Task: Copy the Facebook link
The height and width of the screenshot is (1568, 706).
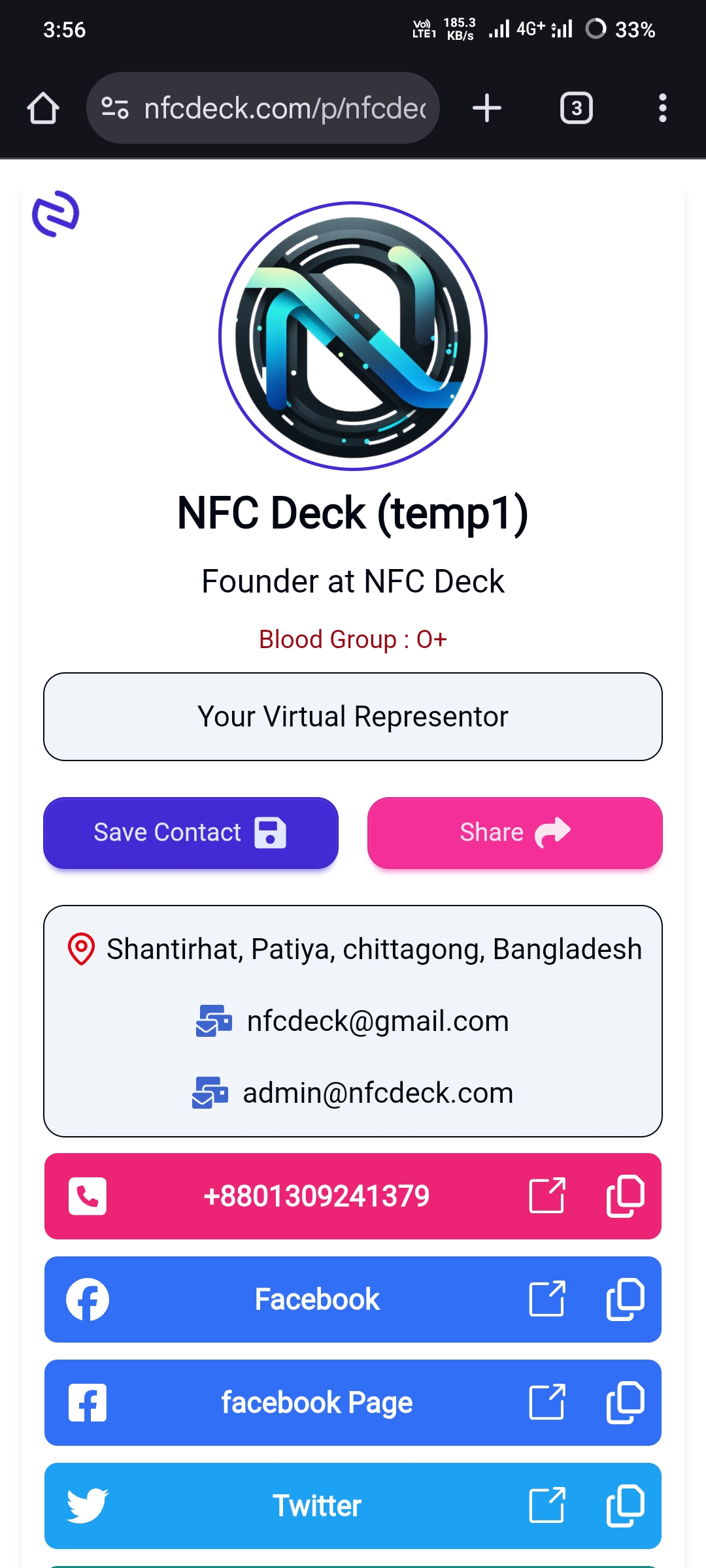Action: click(x=625, y=1299)
